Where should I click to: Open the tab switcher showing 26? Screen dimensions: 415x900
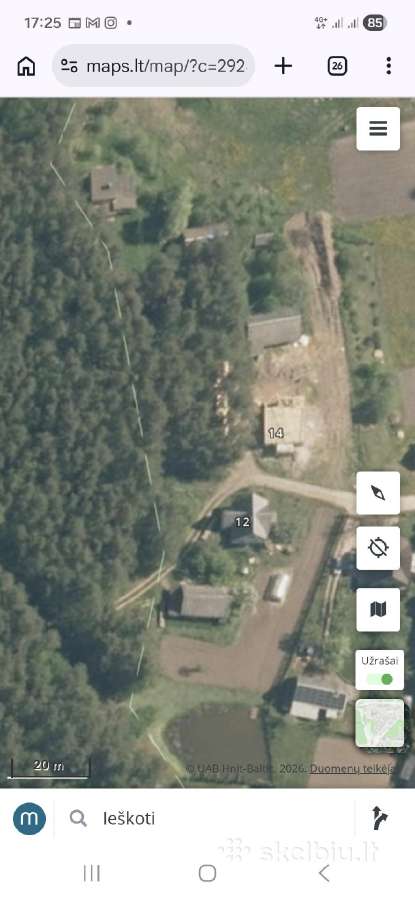pyautogui.click(x=338, y=66)
